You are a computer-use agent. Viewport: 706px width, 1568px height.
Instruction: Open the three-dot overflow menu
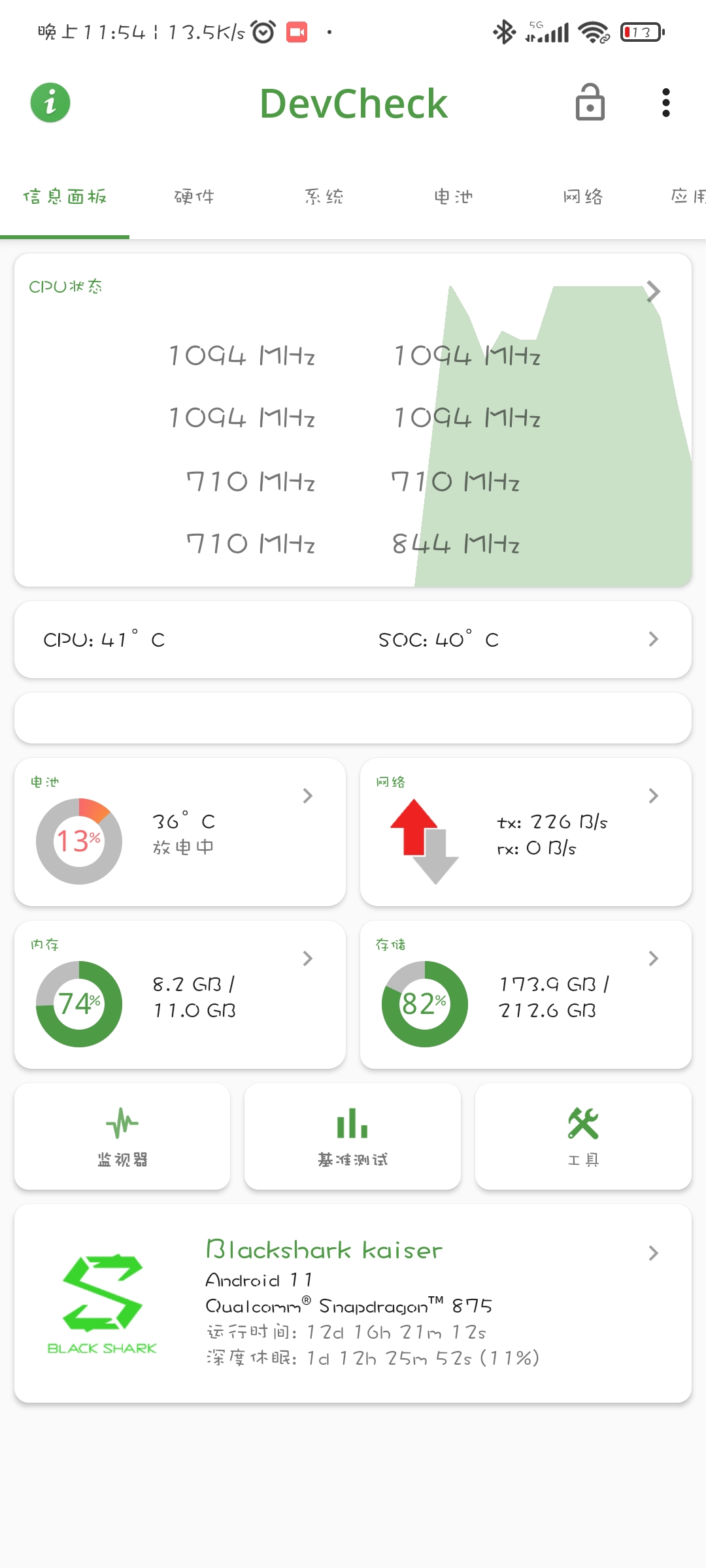coord(665,103)
